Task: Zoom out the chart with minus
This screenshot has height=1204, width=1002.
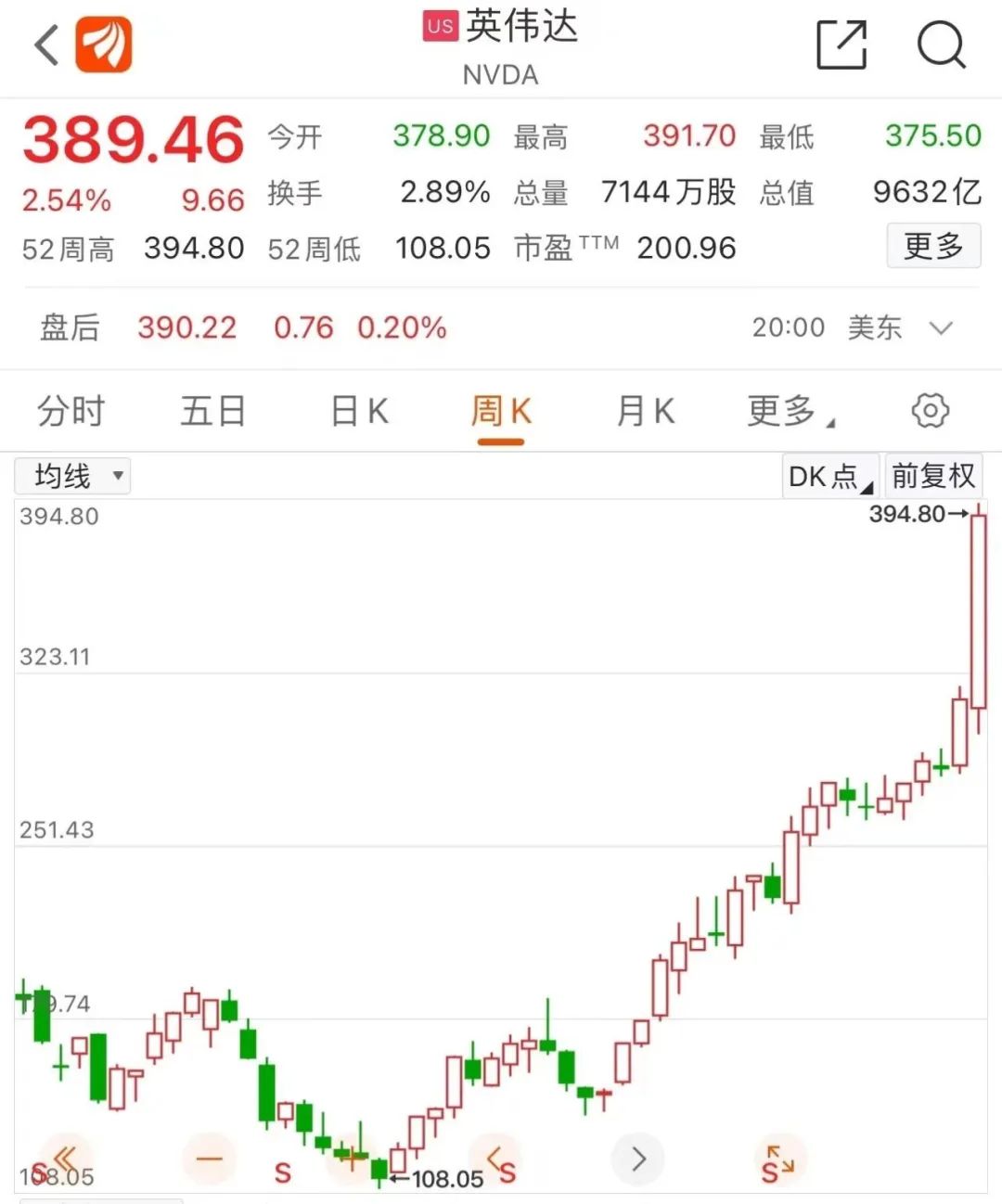Action: pyautogui.click(x=210, y=1159)
